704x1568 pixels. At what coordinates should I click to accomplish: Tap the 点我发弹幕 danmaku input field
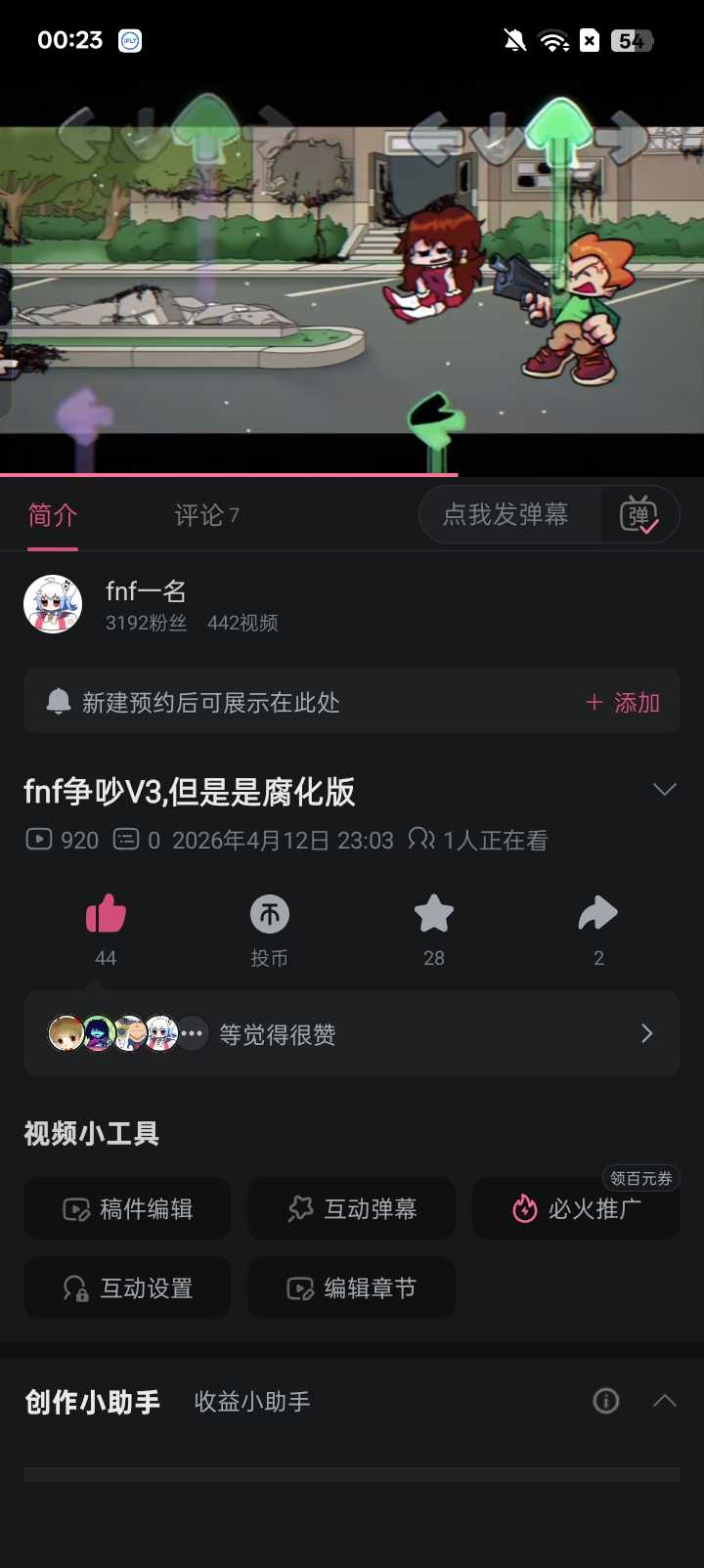(x=506, y=514)
